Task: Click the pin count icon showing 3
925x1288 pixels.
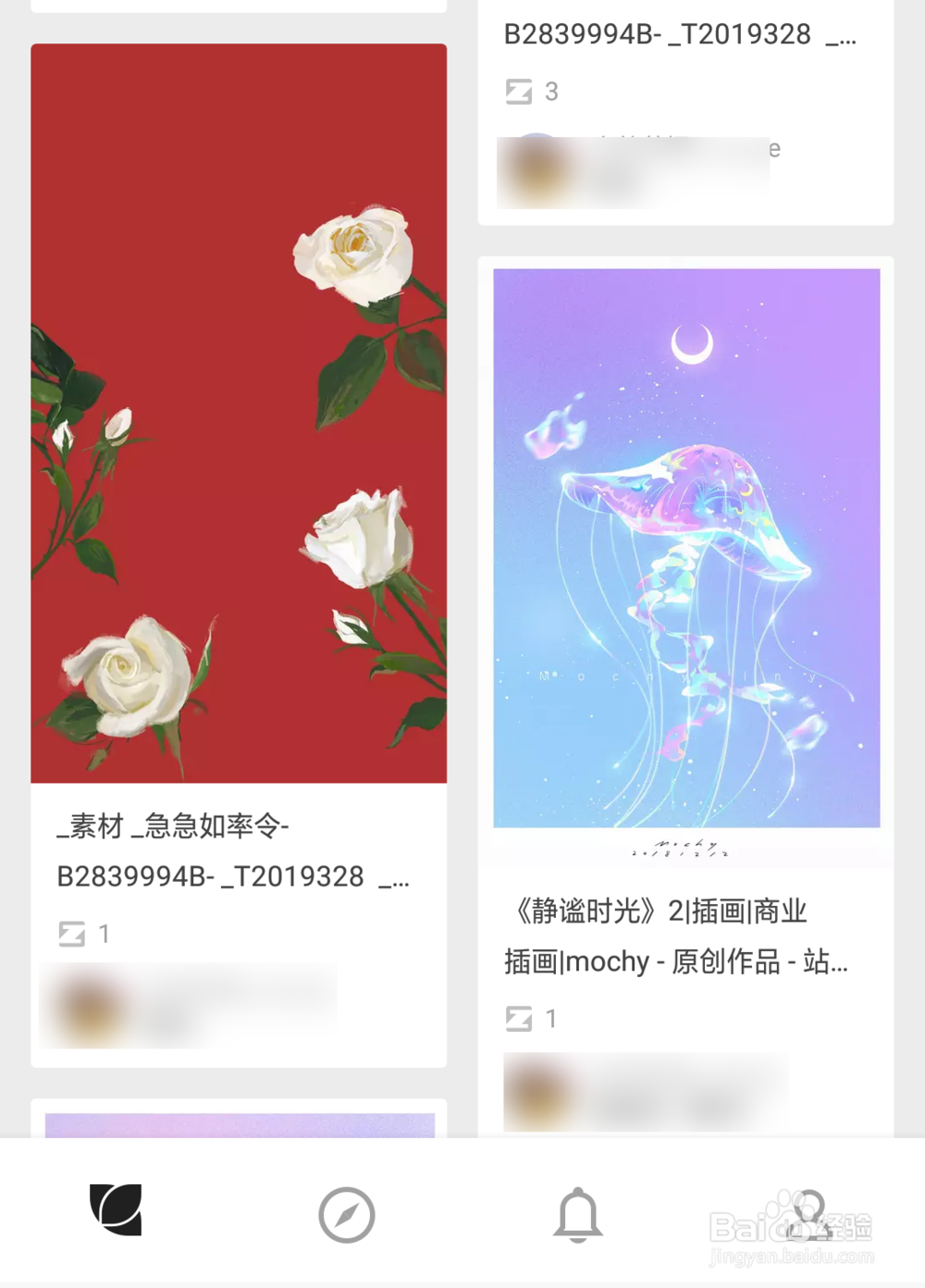Action: tap(519, 91)
